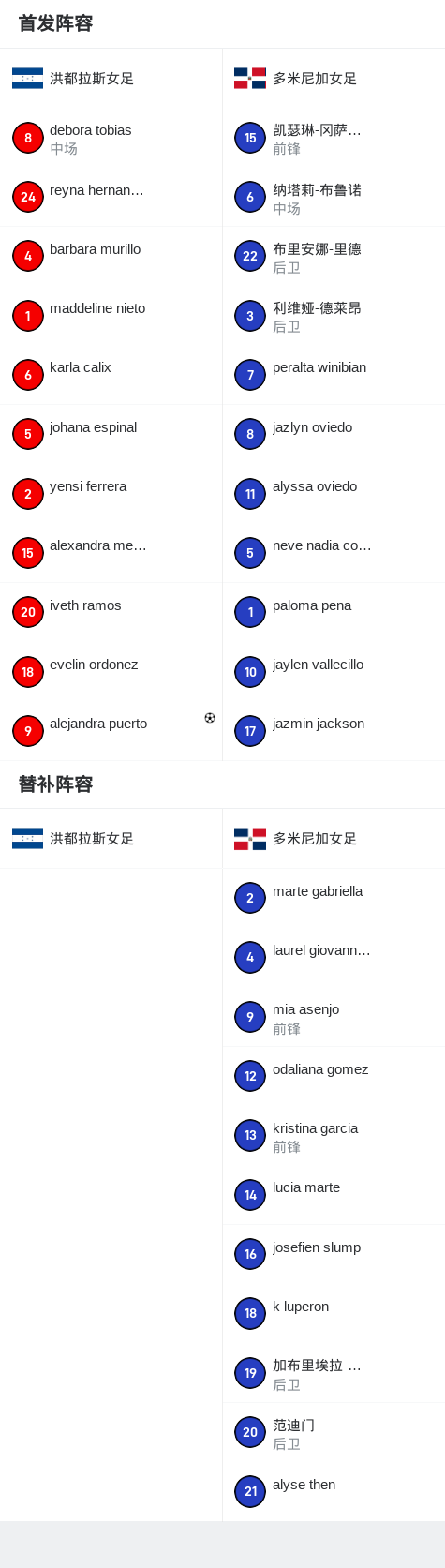Select jazlyn oviedo number 8

(334, 435)
